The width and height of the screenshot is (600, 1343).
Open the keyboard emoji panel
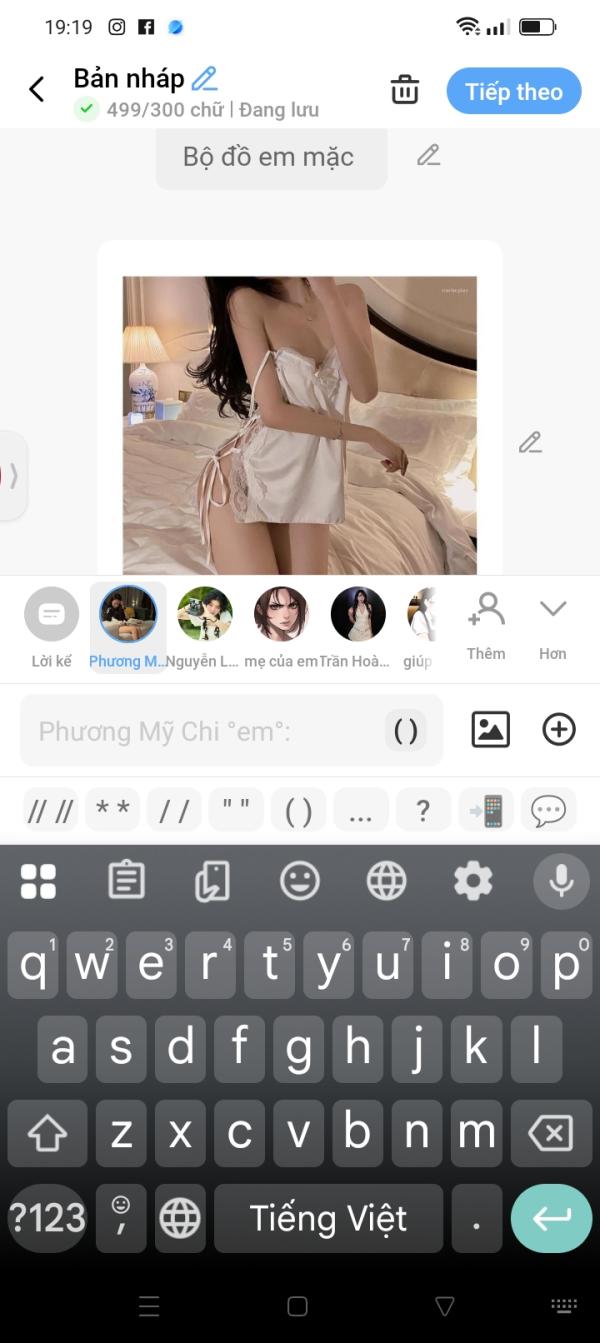(299, 881)
